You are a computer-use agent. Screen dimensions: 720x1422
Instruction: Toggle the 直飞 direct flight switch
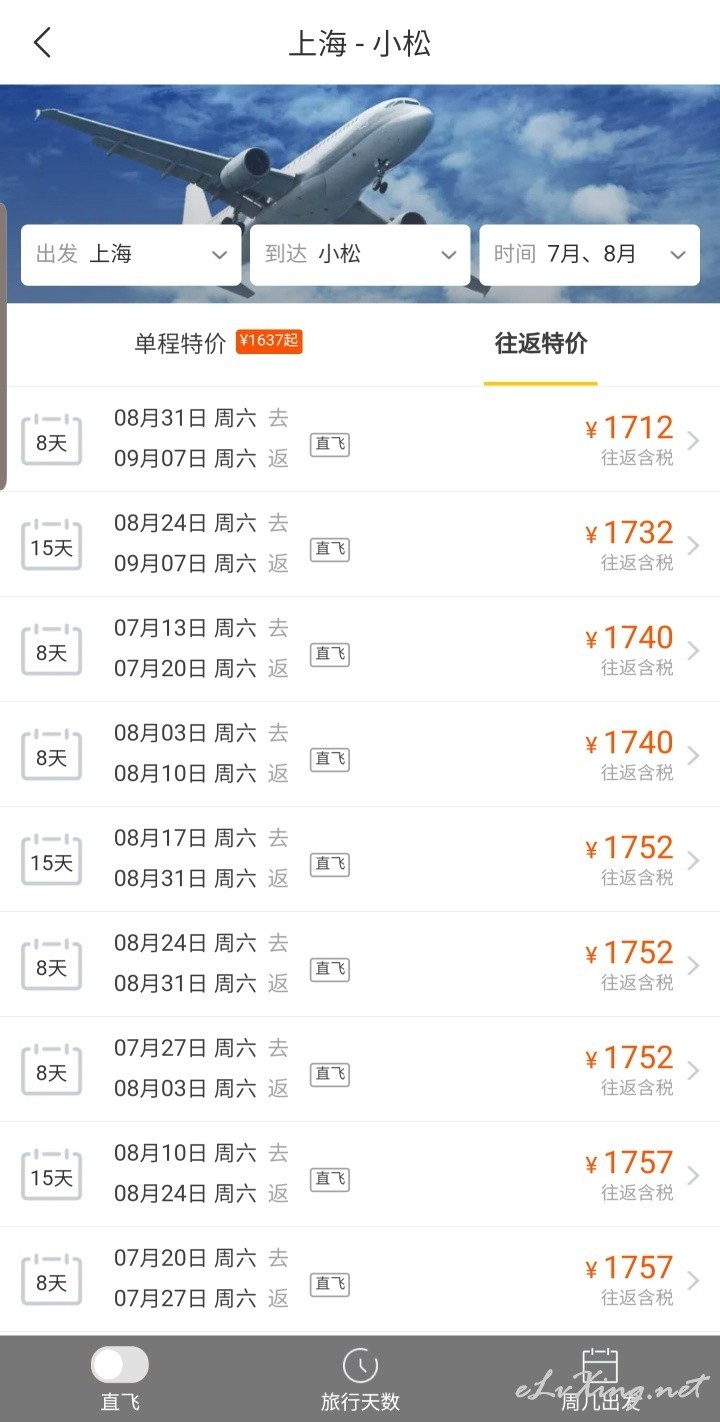pyautogui.click(x=120, y=1365)
